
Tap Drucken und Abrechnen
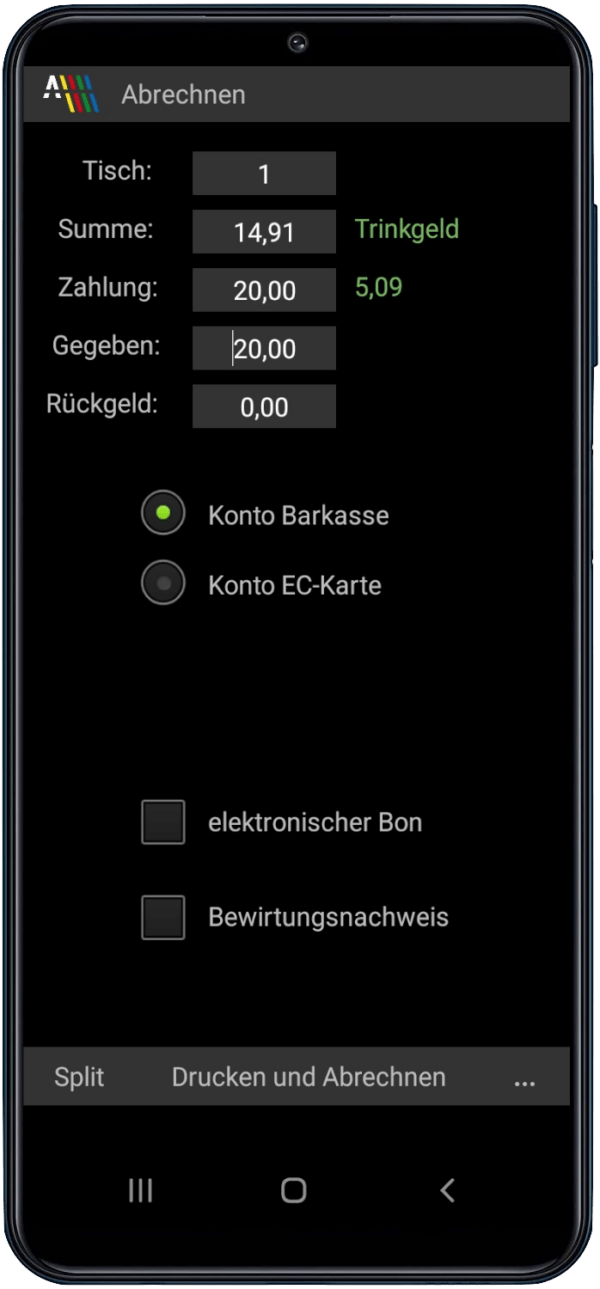(309, 1077)
